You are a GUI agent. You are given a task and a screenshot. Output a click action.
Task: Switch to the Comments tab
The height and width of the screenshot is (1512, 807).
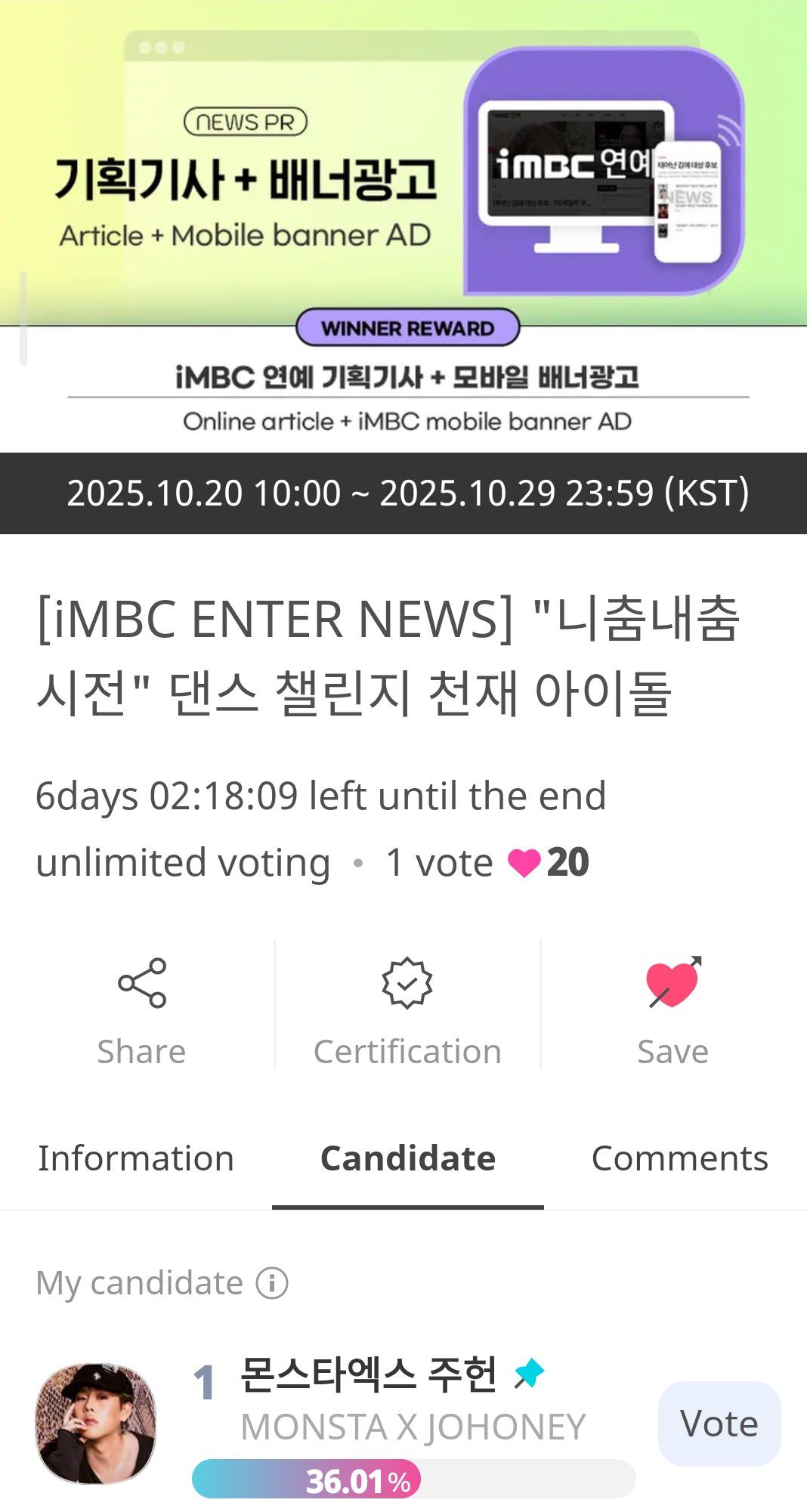[x=679, y=1158]
